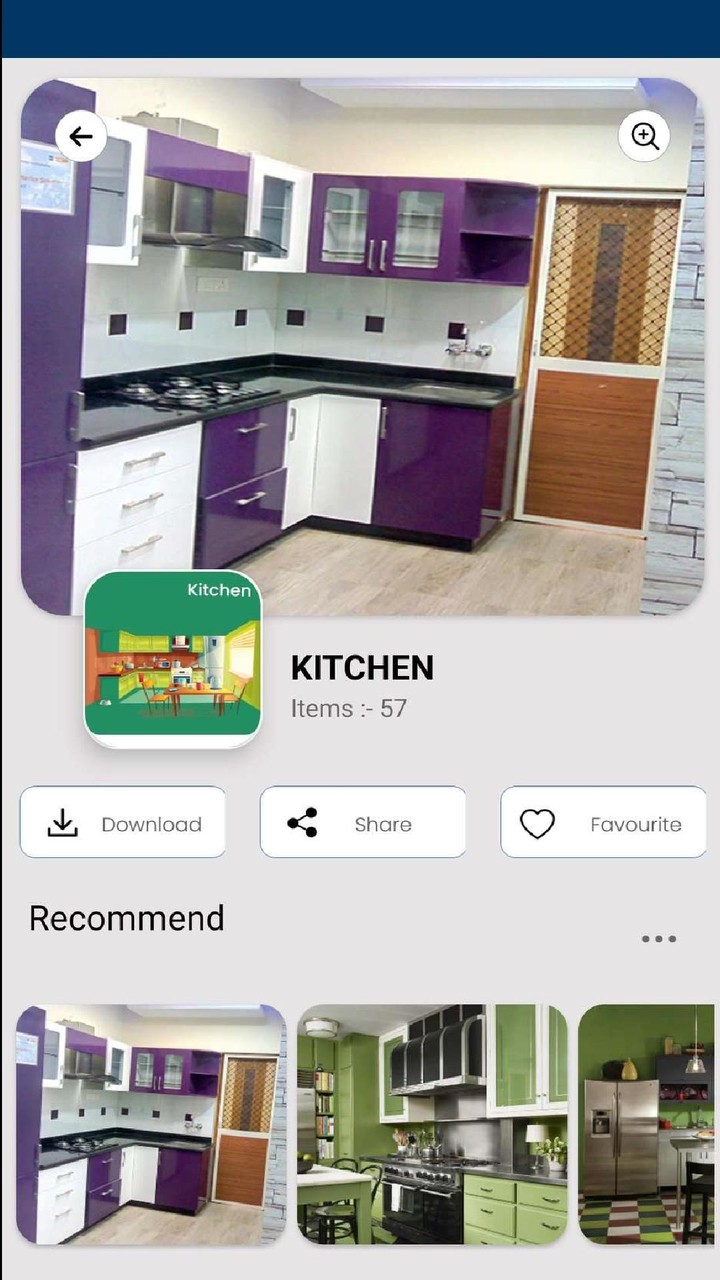The image size is (720, 1280).
Task: Toggle Favourite status for Kitchen category
Action: [603, 822]
